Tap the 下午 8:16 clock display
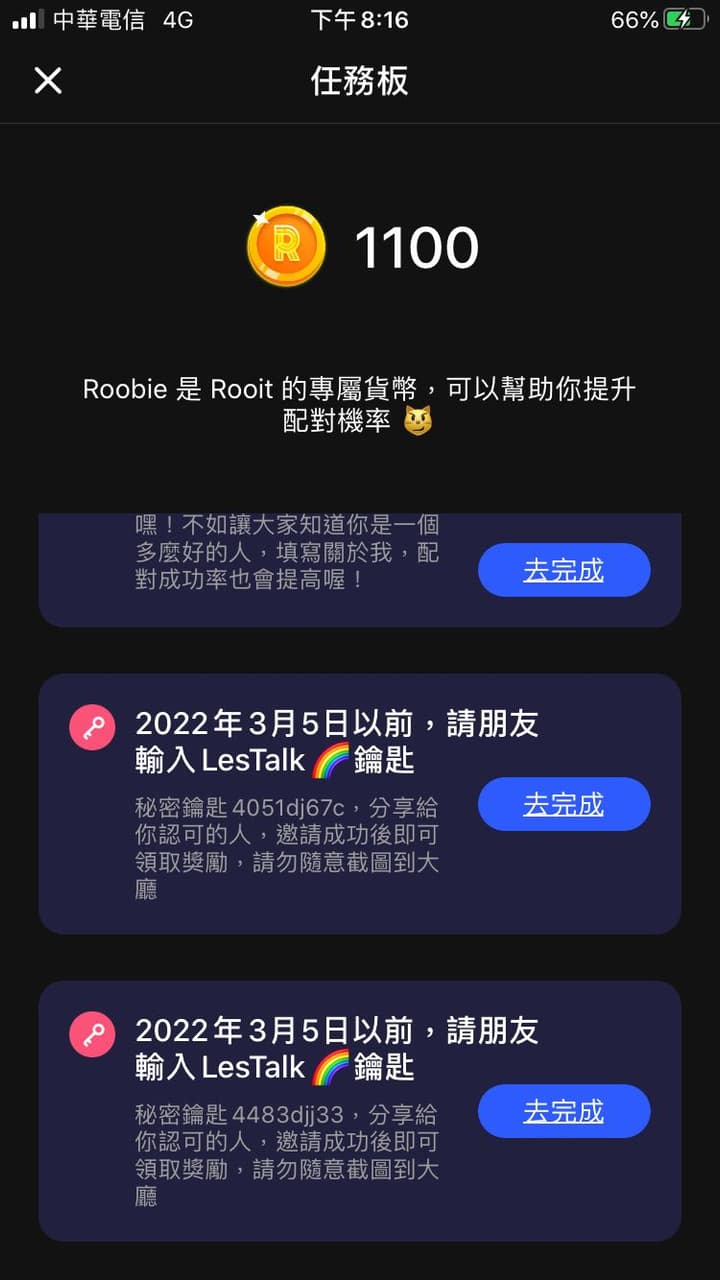 360,18
